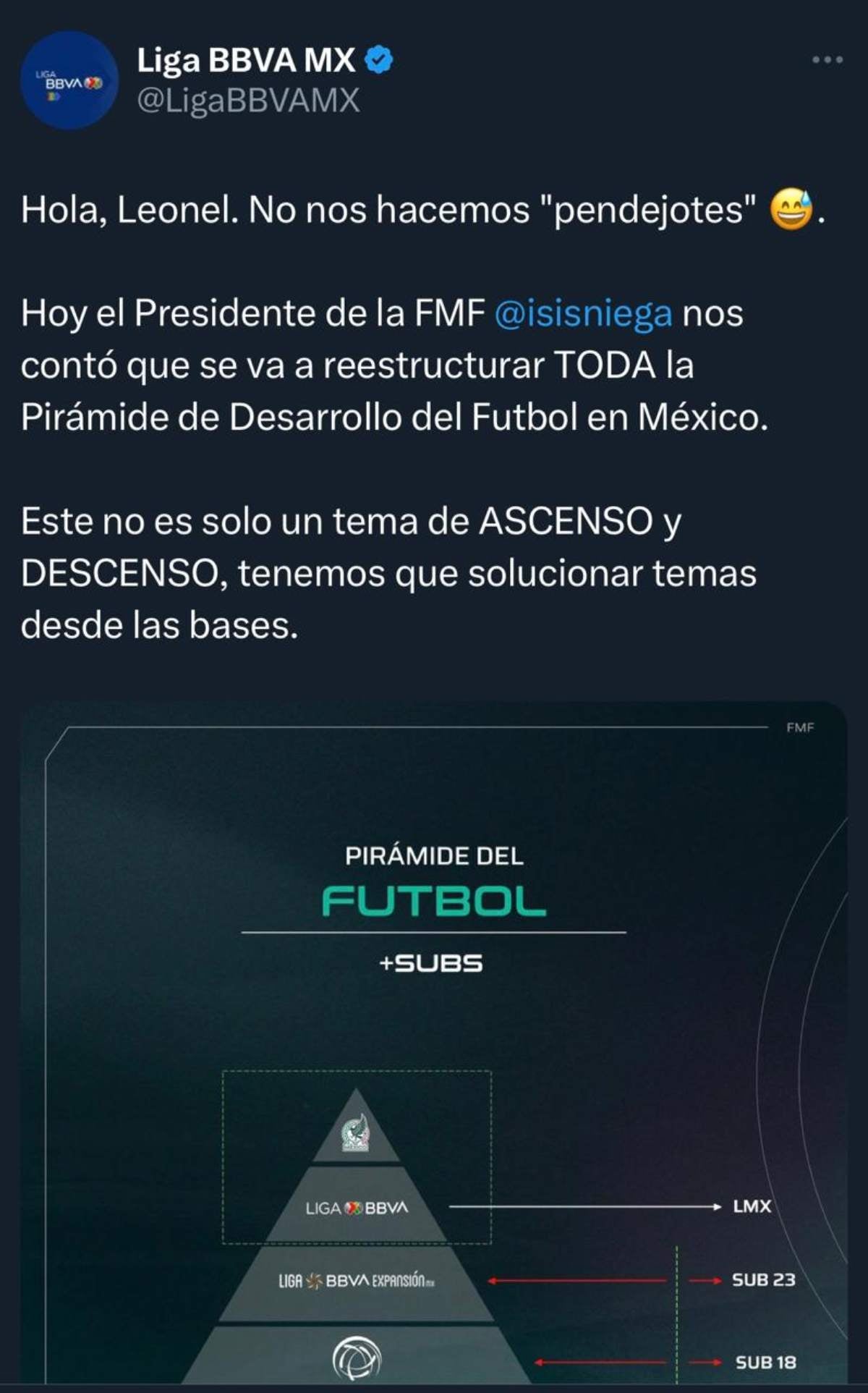The image size is (868, 1393).
Task: Open the tweet's three-dot overflow menu
Action: (x=827, y=60)
